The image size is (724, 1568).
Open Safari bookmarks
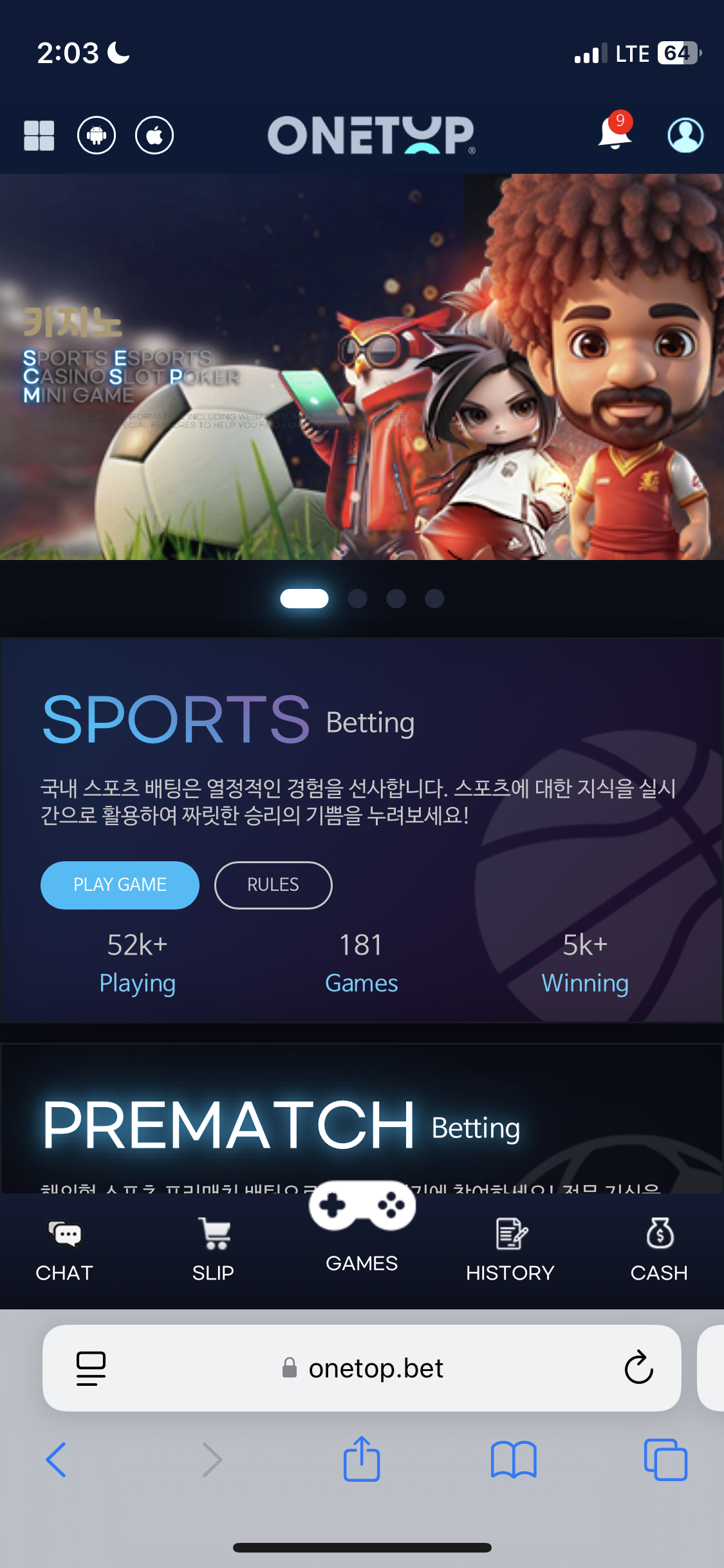(514, 1459)
